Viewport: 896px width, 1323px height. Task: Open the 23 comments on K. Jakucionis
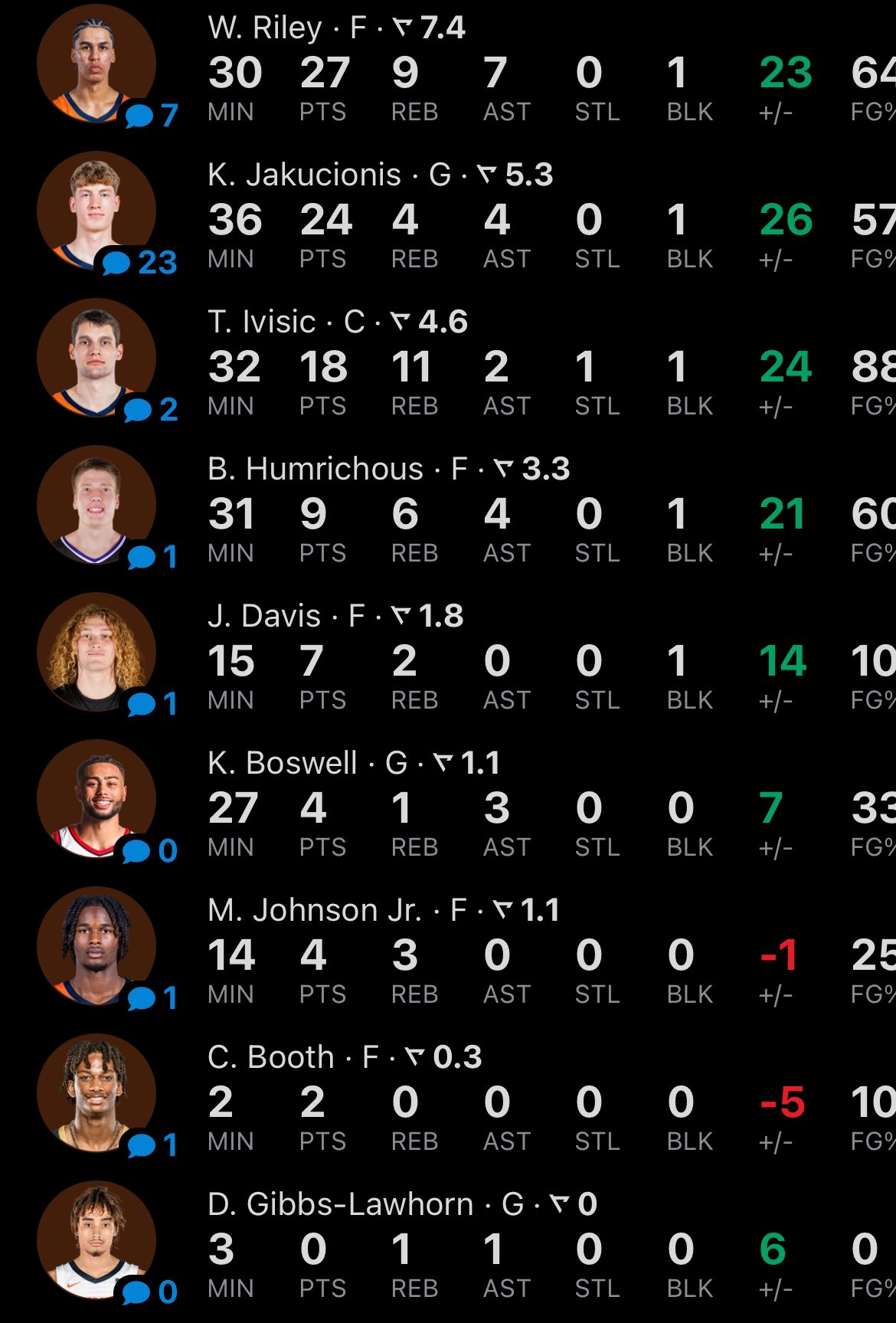click(139, 263)
